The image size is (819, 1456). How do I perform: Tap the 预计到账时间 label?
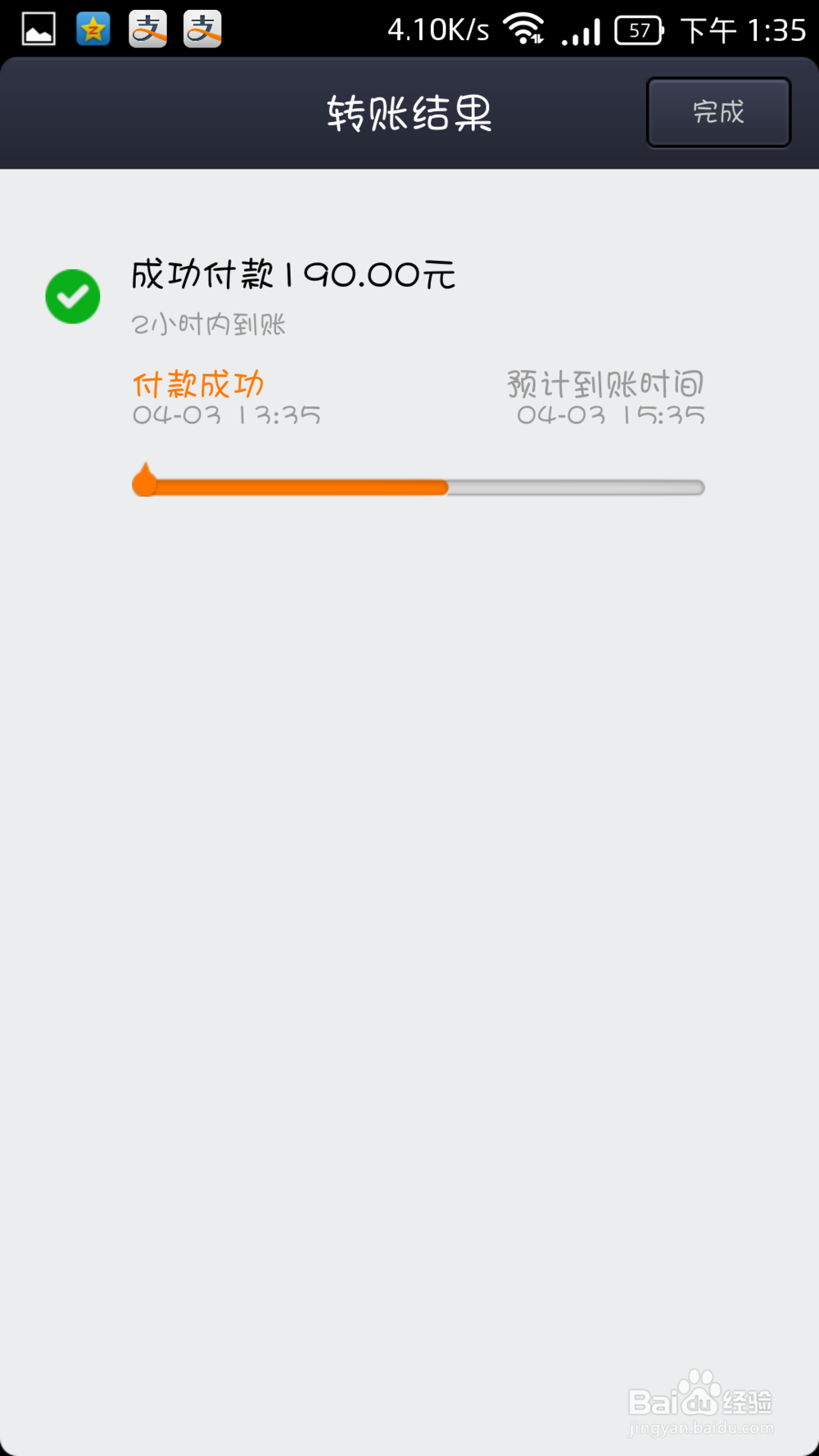[x=604, y=384]
